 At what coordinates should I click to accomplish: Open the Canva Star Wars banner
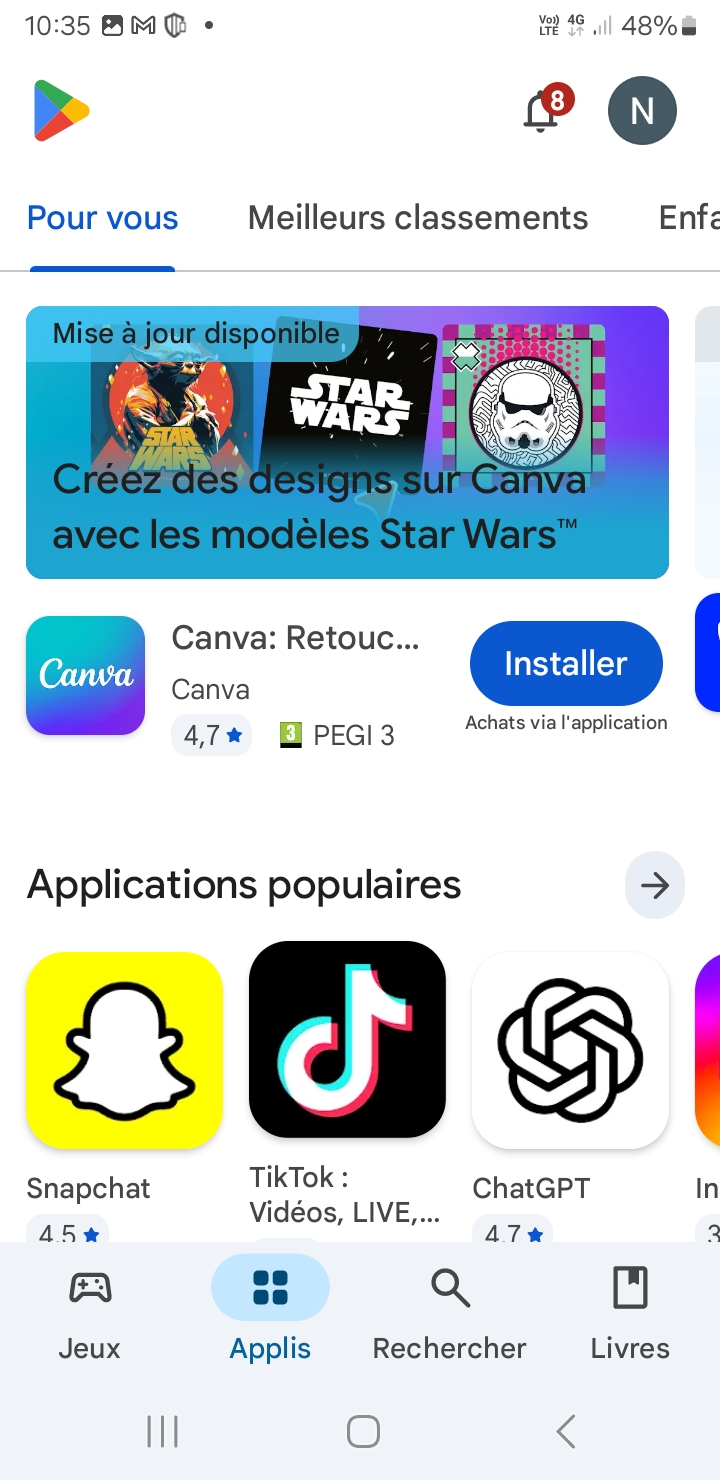click(347, 442)
